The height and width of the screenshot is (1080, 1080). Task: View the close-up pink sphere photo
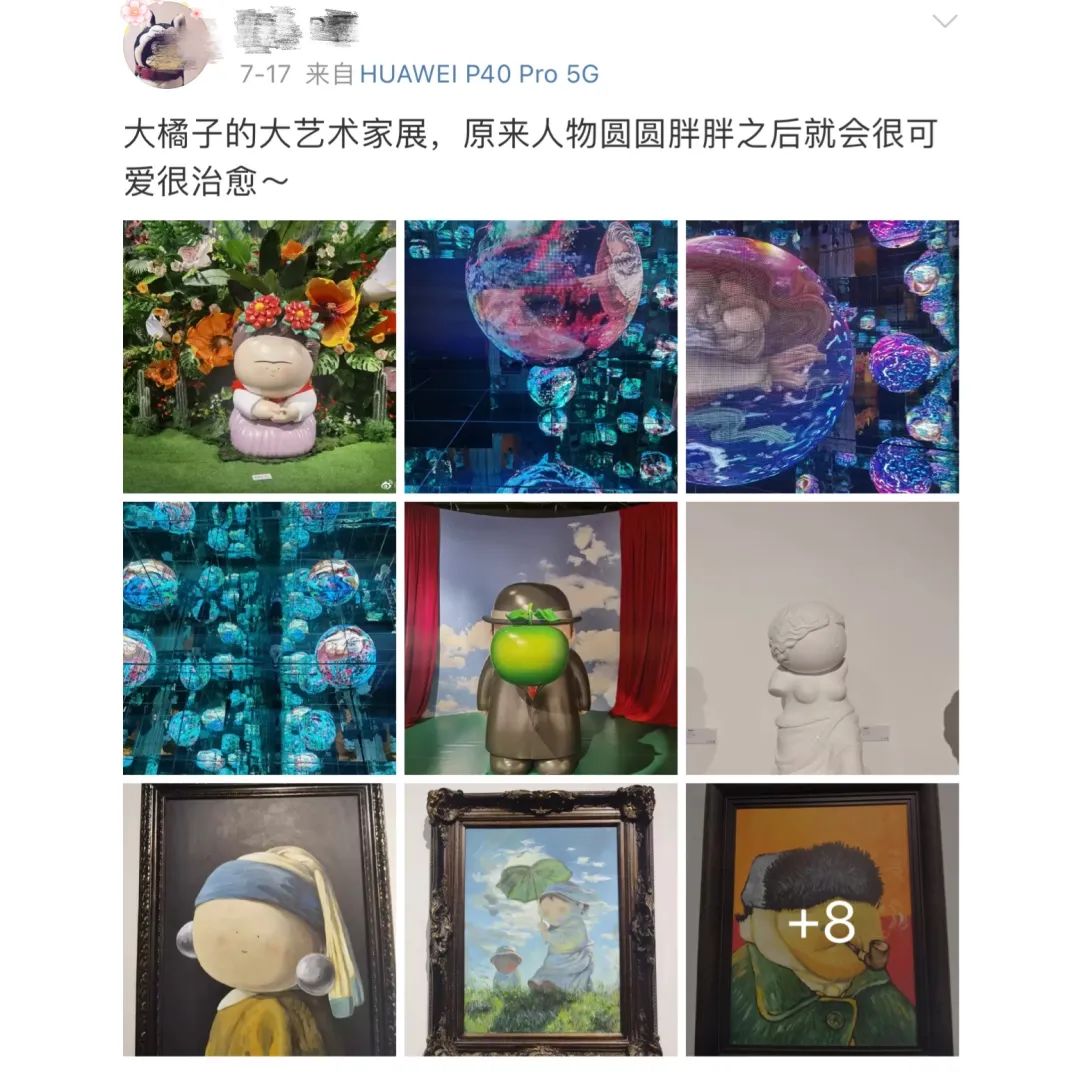coord(822,357)
